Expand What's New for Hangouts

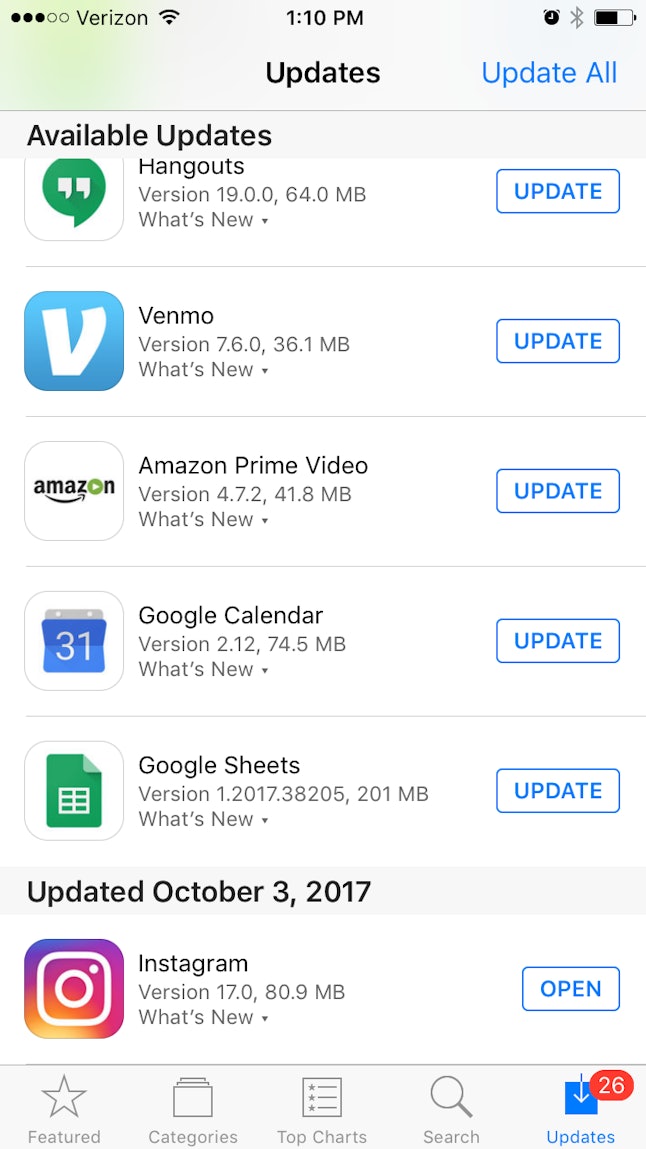[x=203, y=220]
